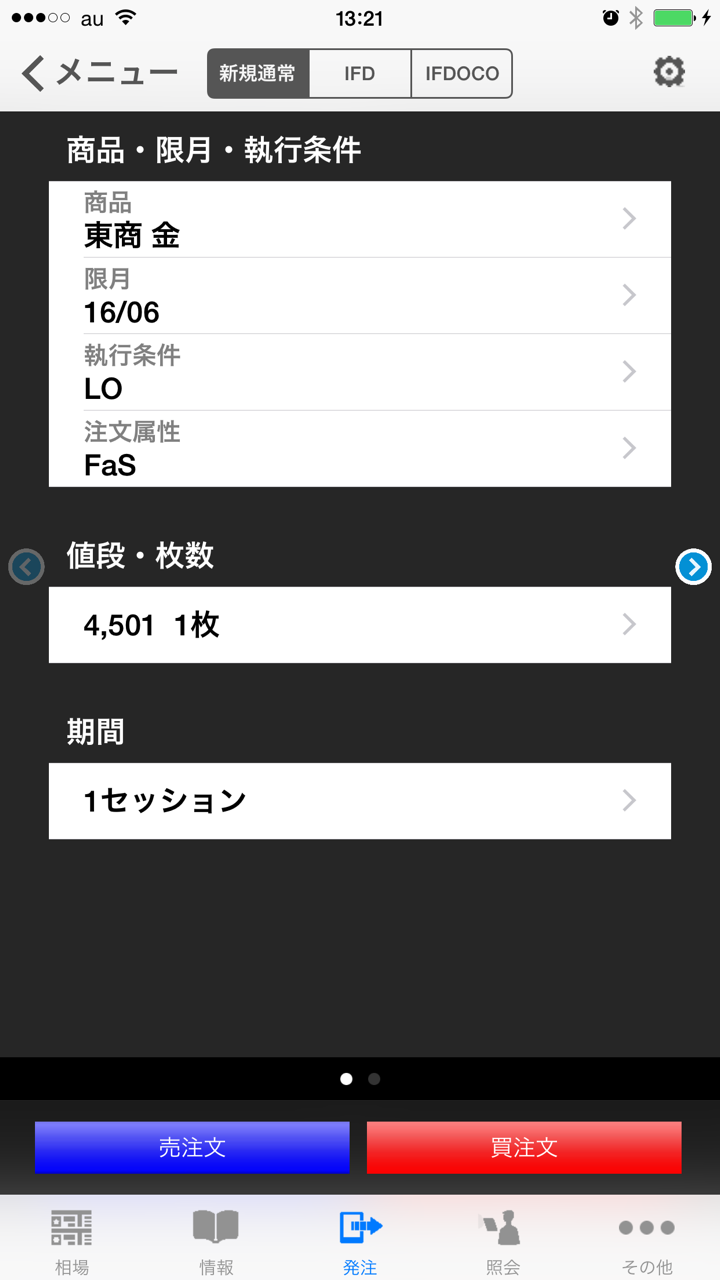Go back to メニュー
Image resolution: width=720 pixels, height=1280 pixels.
pos(98,73)
